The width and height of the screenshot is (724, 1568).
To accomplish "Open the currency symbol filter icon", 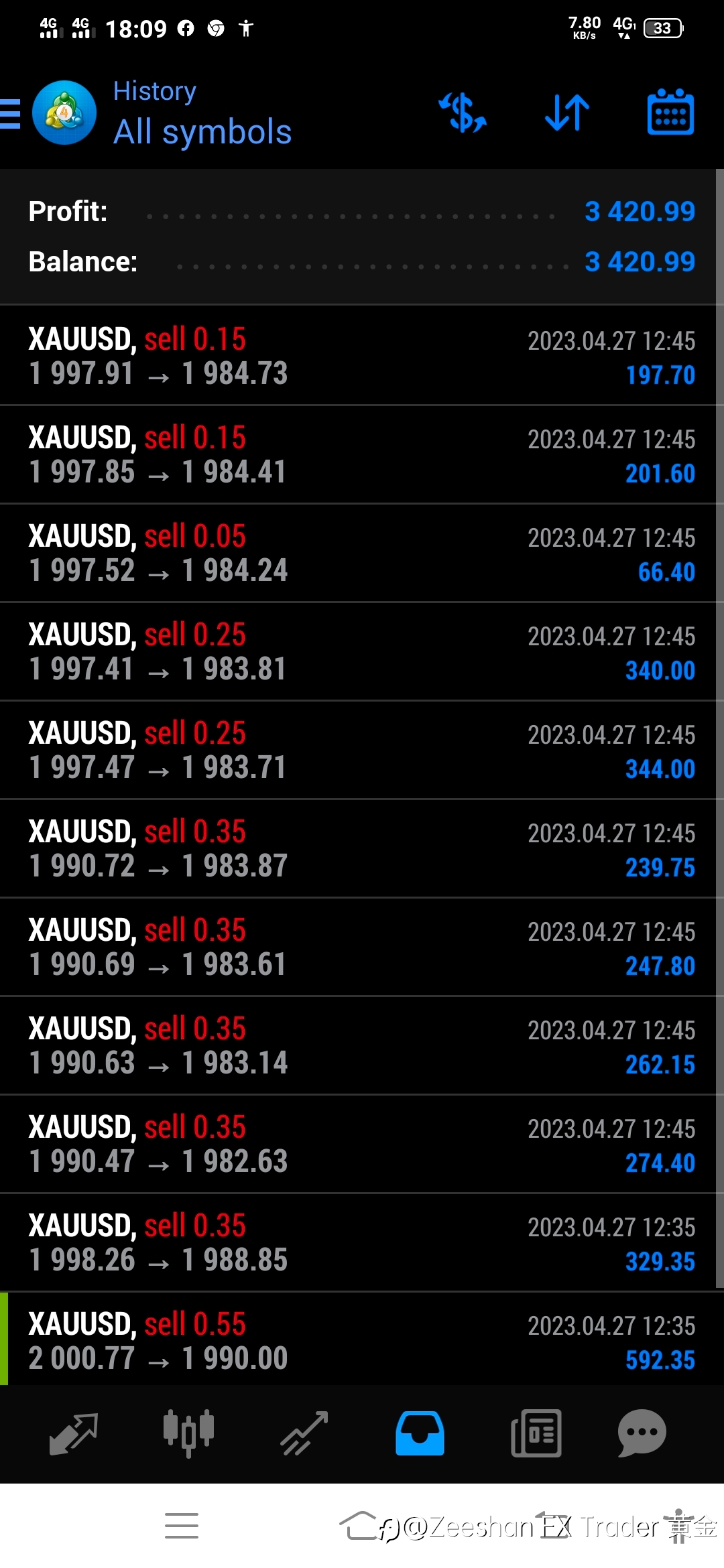I will click(463, 112).
